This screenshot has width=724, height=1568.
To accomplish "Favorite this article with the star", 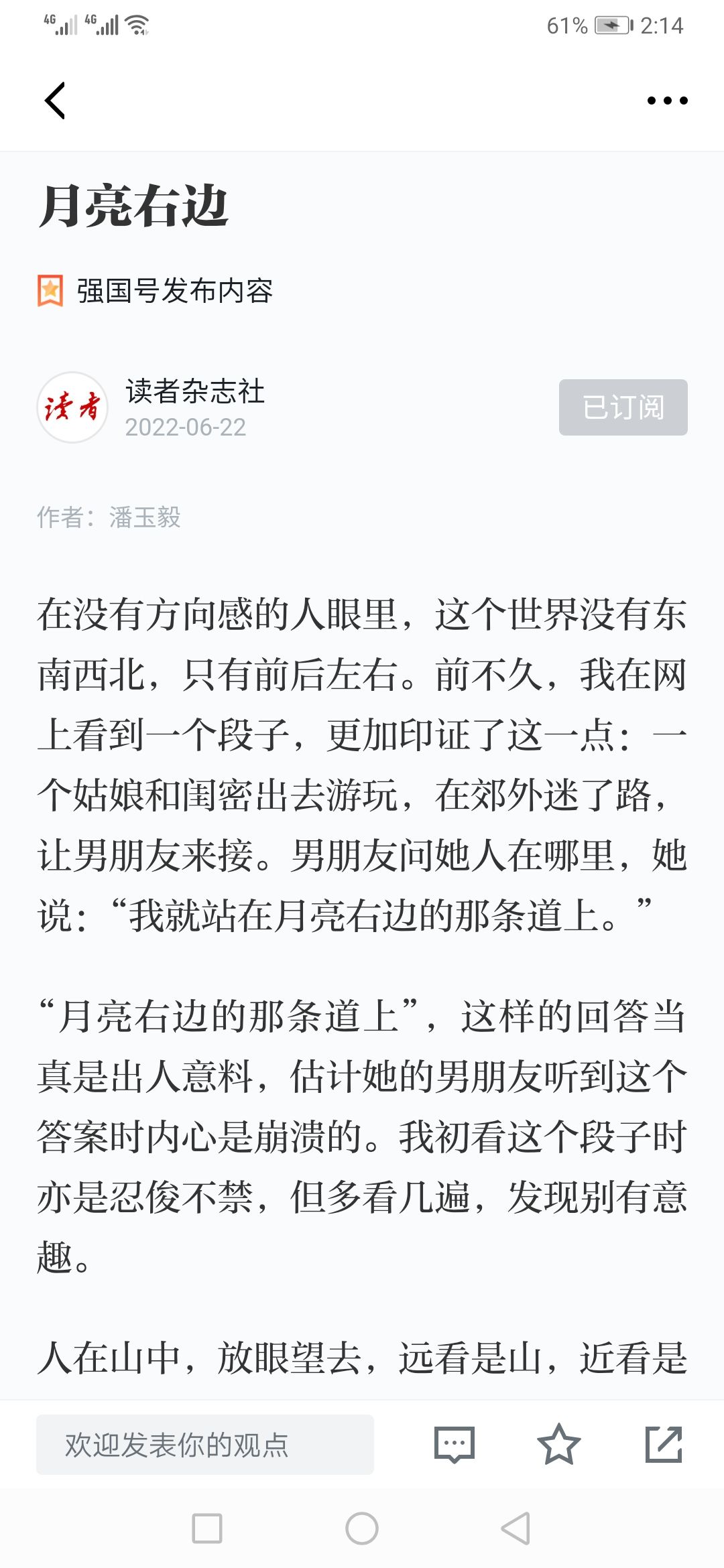I will pyautogui.click(x=558, y=1445).
